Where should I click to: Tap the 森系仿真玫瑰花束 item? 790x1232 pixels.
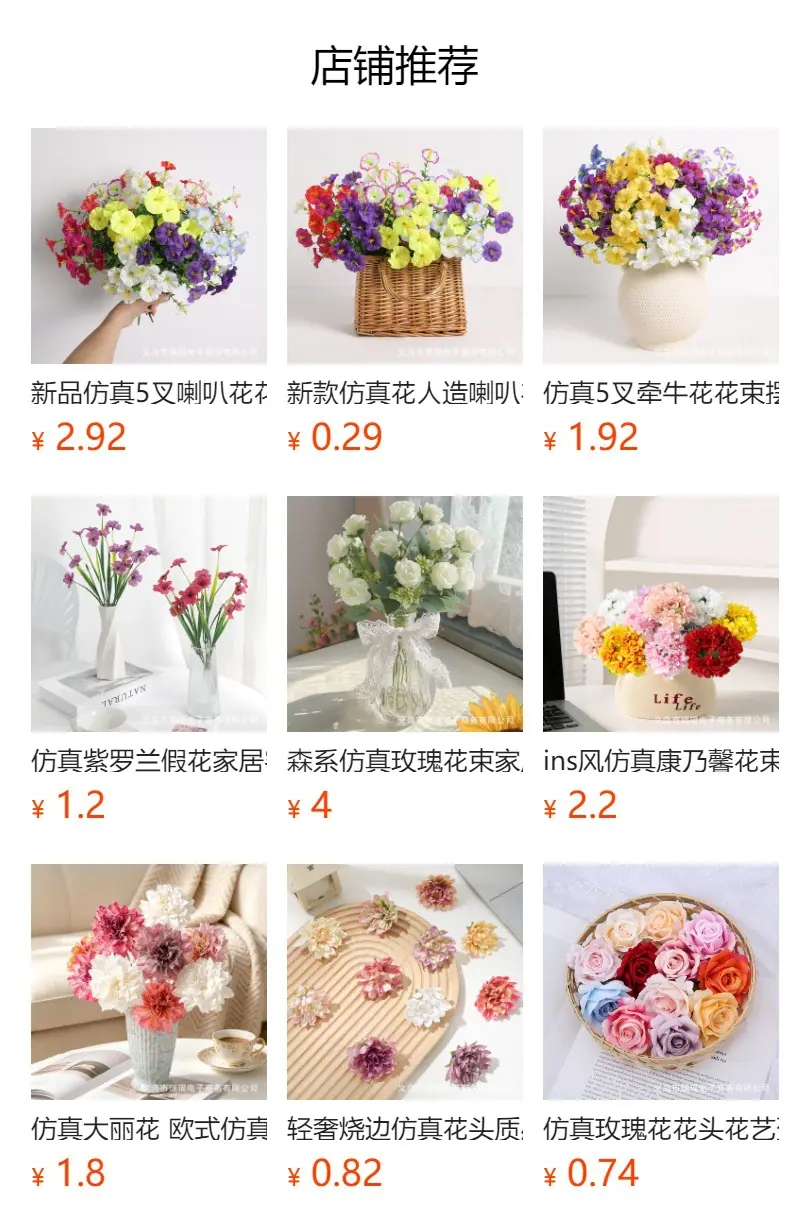(x=405, y=659)
